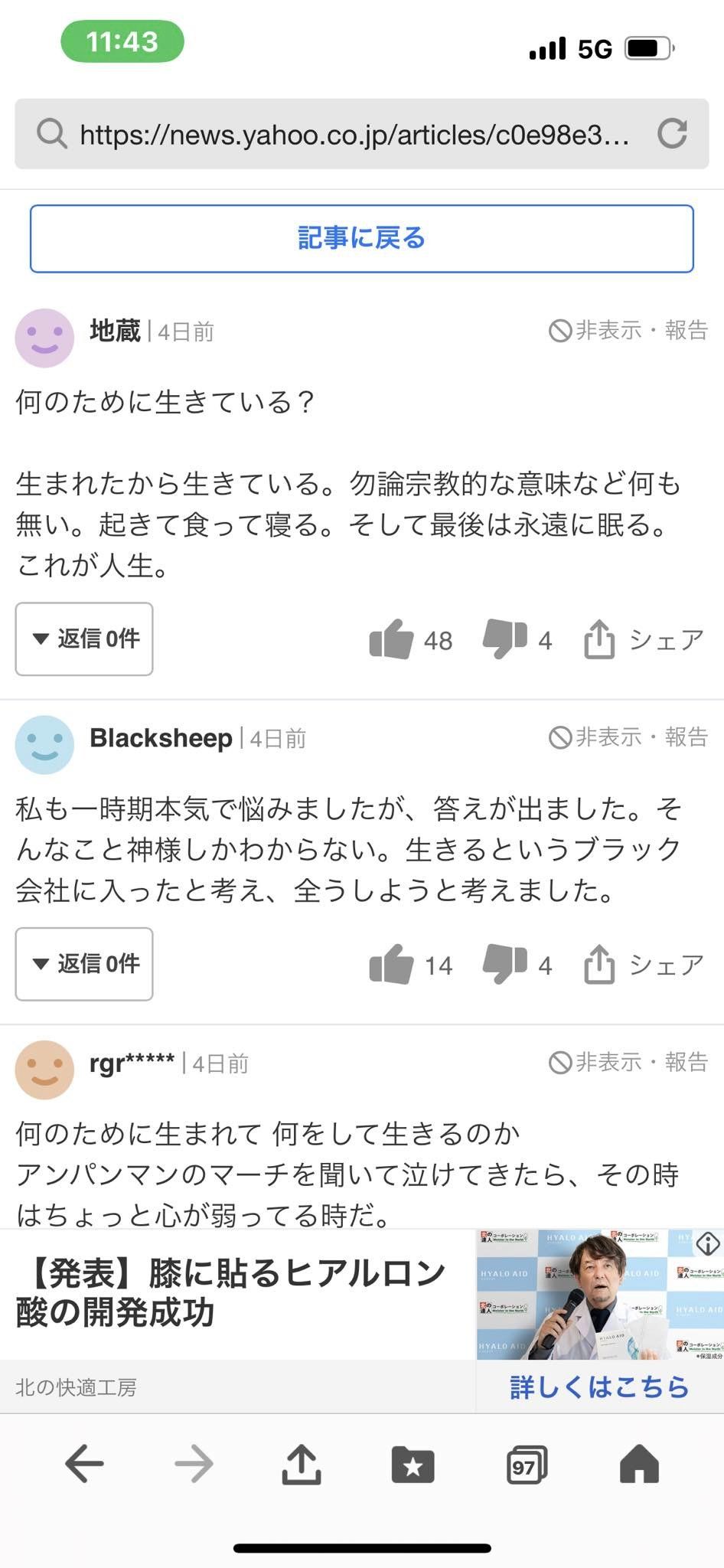Tap the 記事に戻る button
Viewport: 724px width, 1568px height.
[x=361, y=238]
